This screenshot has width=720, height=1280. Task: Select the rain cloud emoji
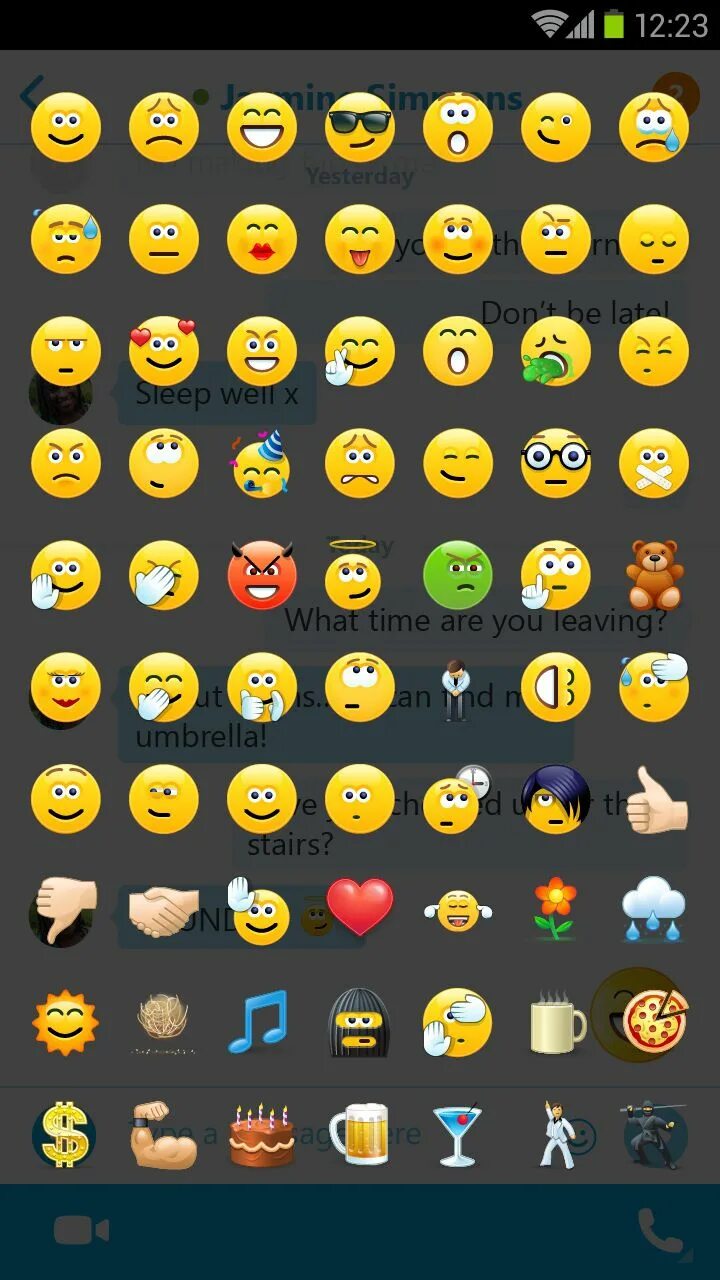tap(654, 909)
